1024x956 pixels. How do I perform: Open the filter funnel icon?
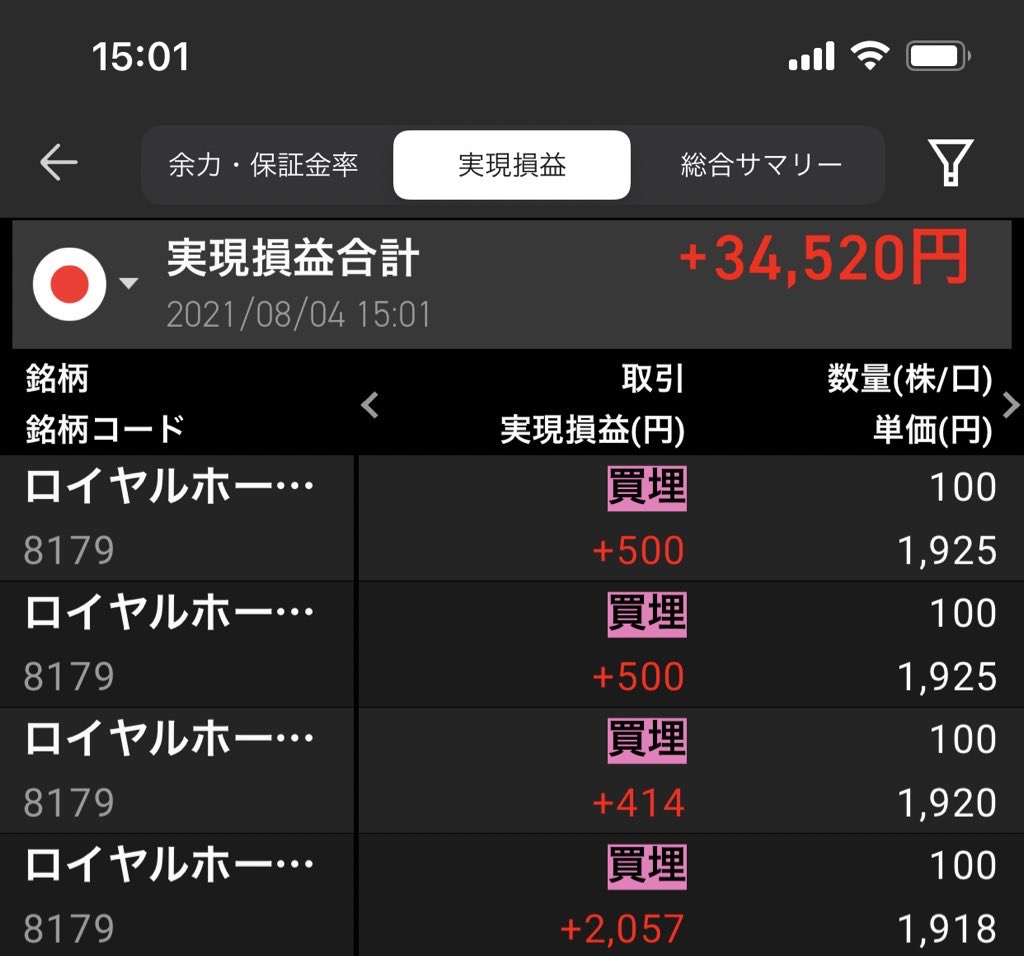coord(949,163)
